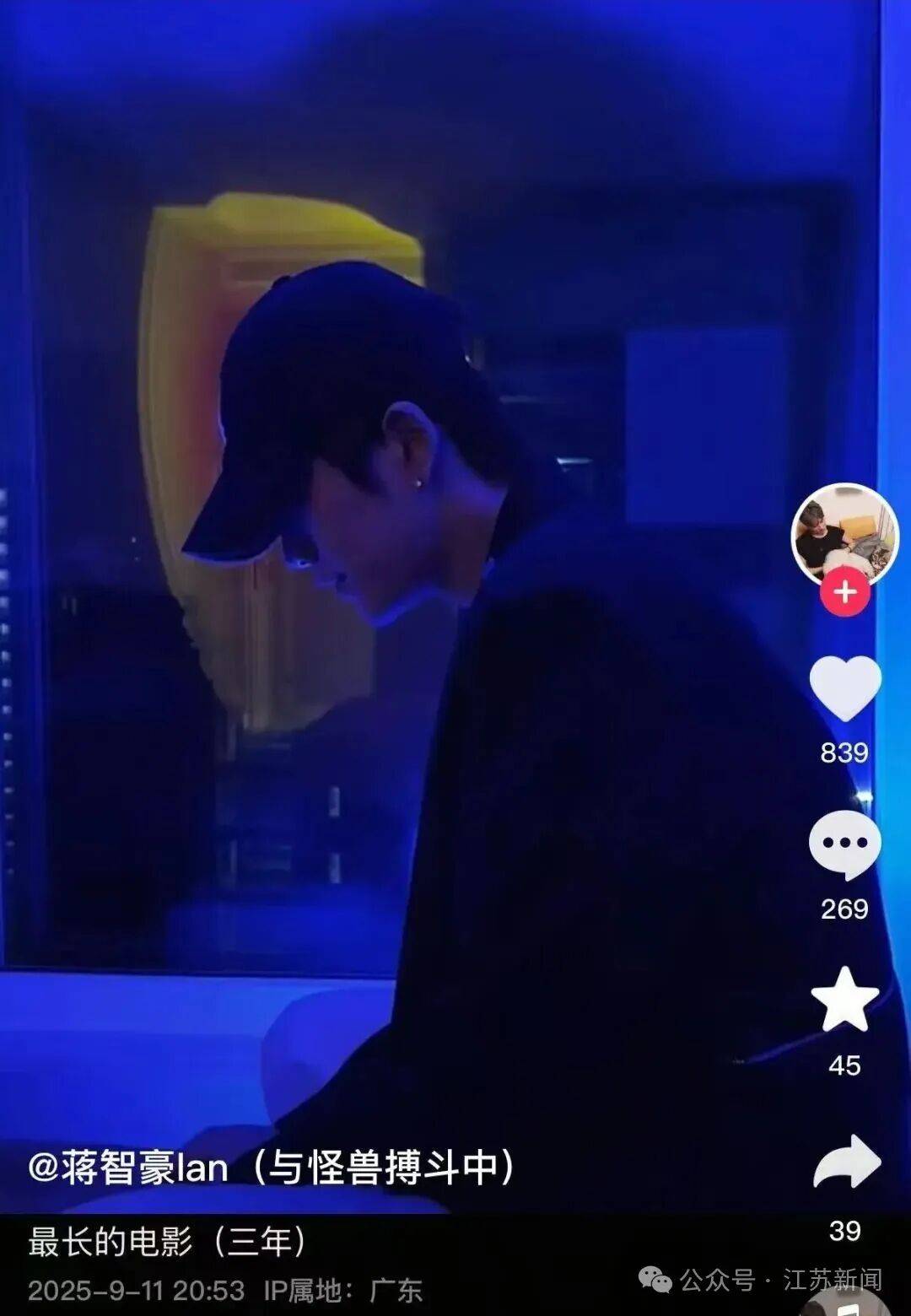This screenshot has height=1316, width=911.
Task: Open the comments on this video
Action: pyautogui.click(x=844, y=844)
